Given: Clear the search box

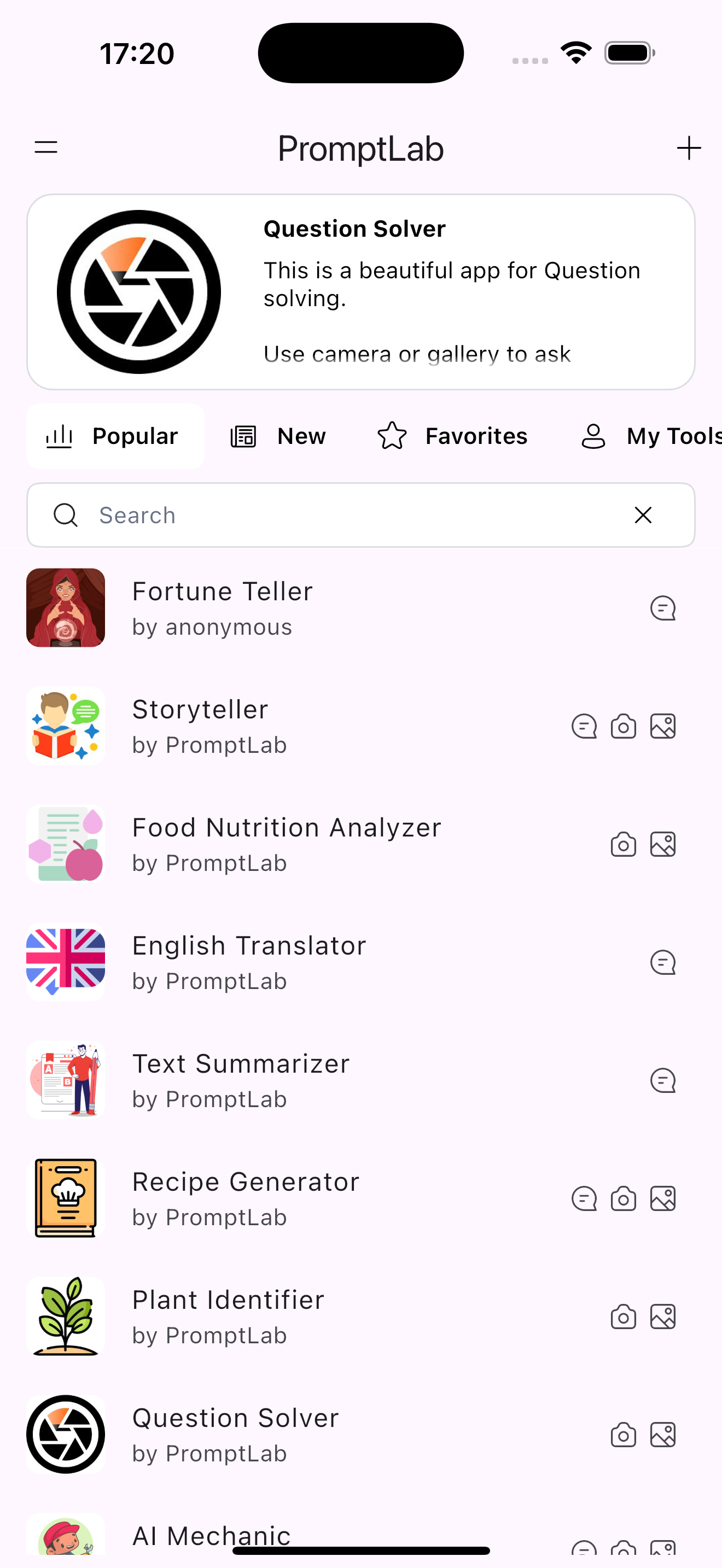Looking at the screenshot, I should pos(643,515).
